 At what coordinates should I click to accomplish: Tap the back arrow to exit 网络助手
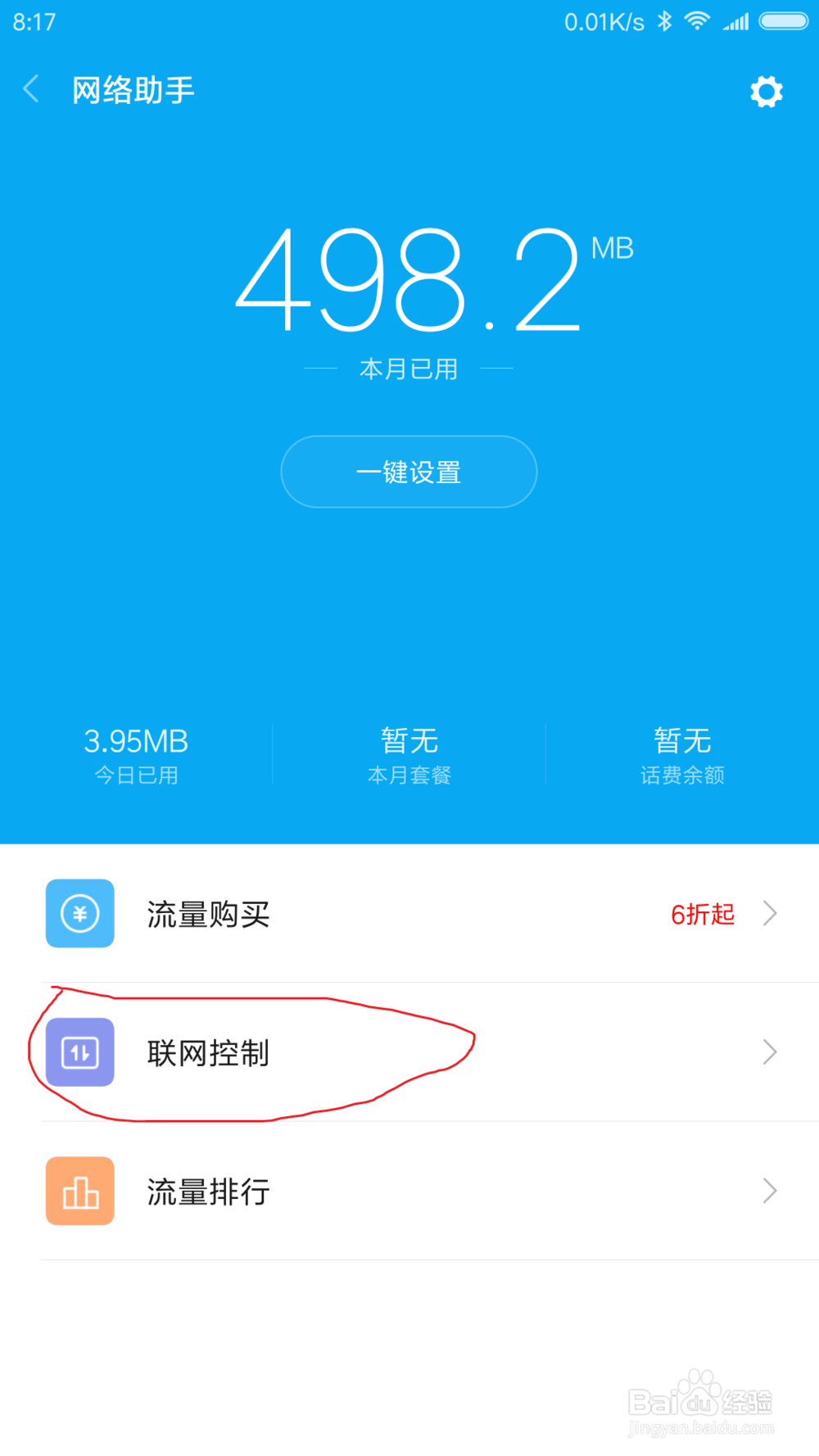click(x=30, y=88)
